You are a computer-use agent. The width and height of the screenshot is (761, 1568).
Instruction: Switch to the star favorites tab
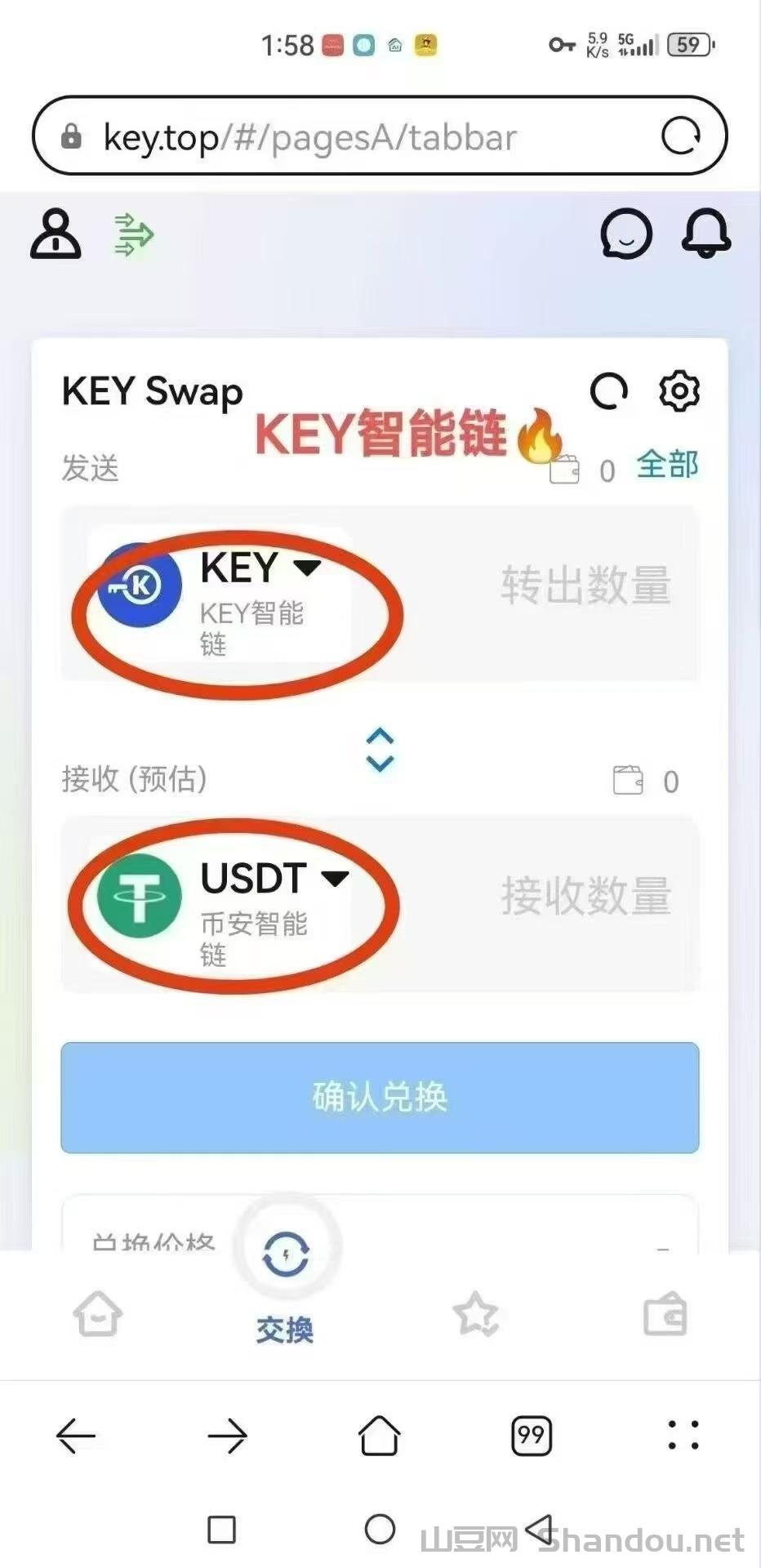click(475, 1314)
